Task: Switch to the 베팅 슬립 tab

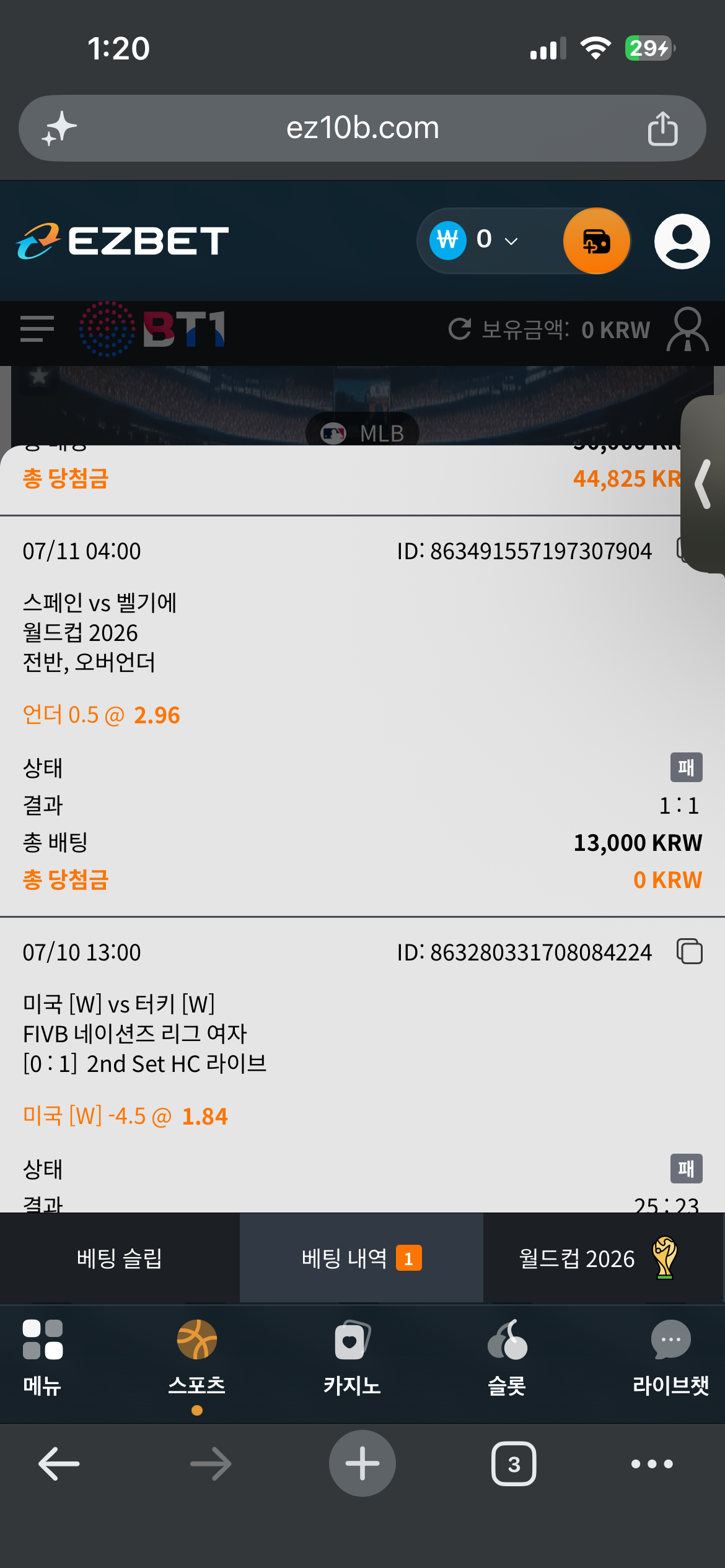Action: coord(120,1258)
